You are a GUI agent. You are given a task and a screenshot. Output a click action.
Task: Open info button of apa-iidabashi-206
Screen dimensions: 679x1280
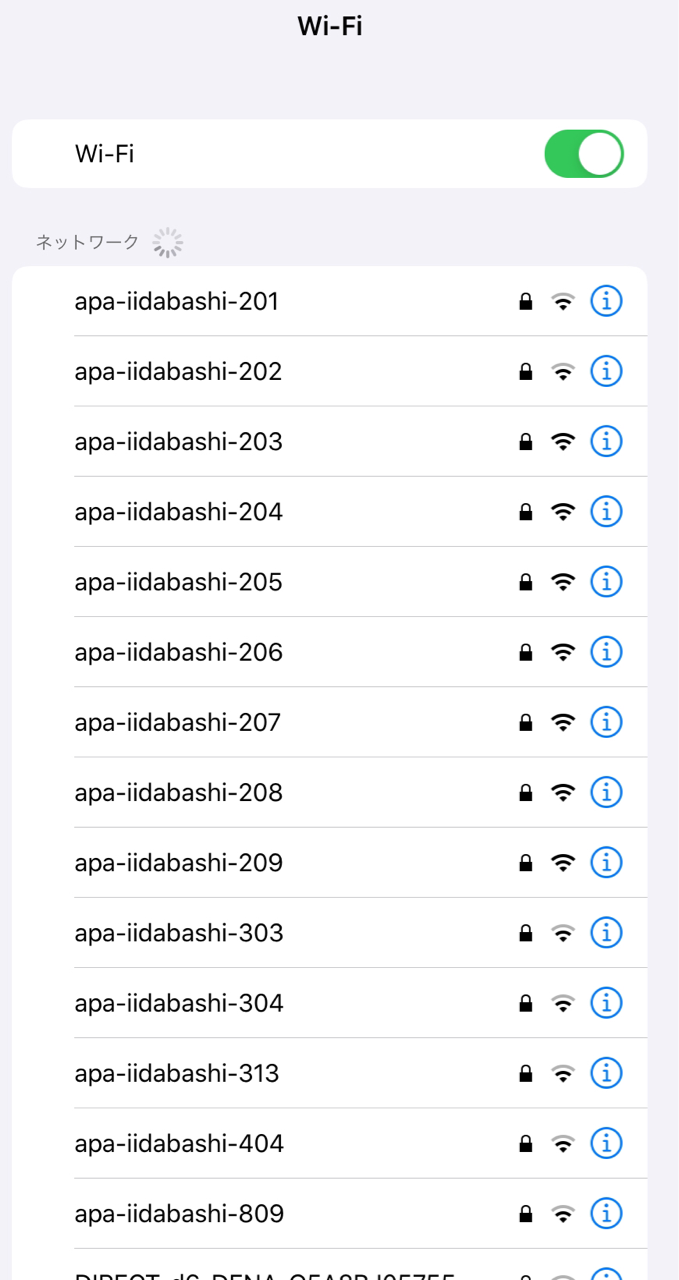point(606,652)
